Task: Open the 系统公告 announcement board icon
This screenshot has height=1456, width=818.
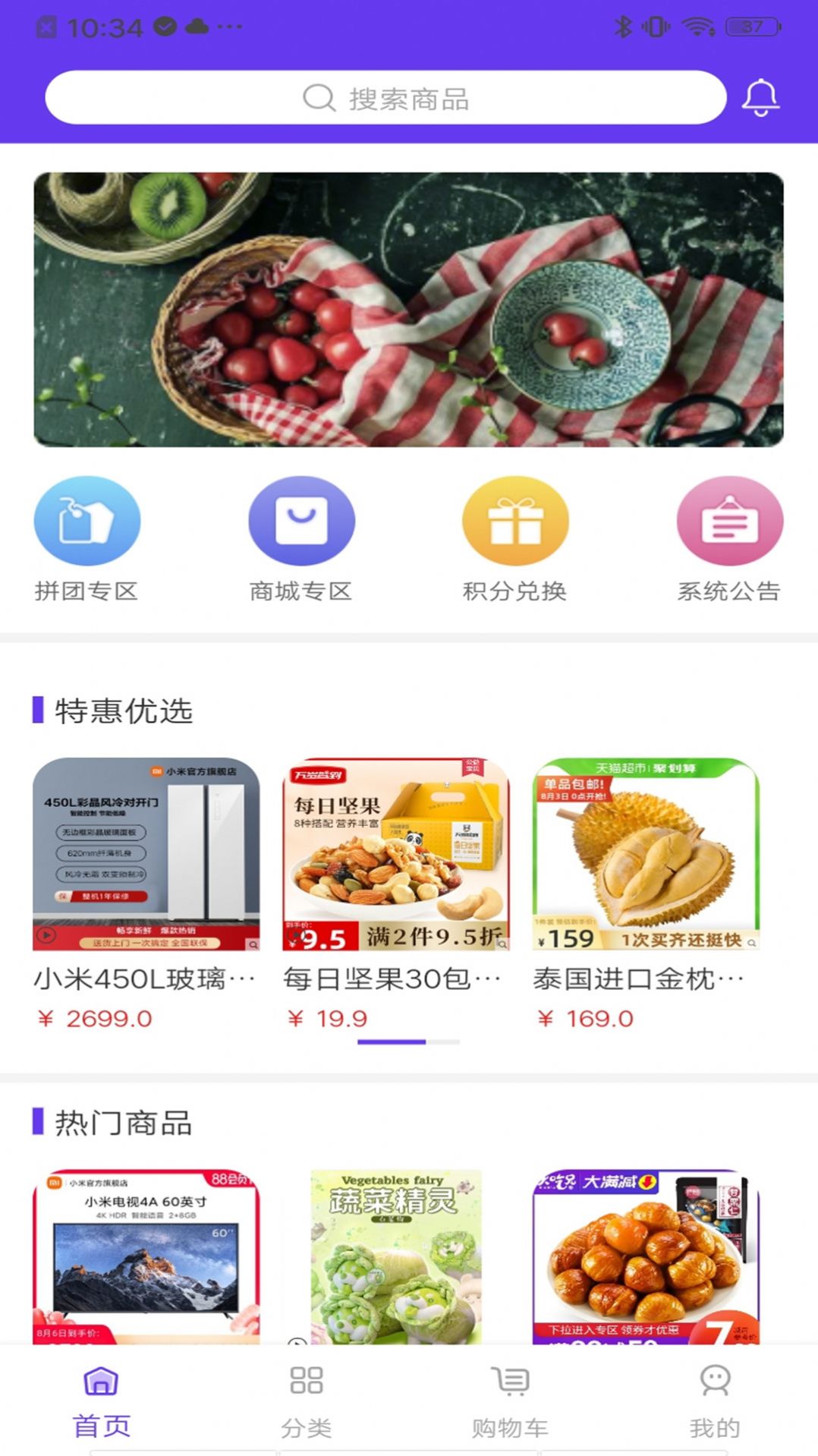Action: (729, 521)
